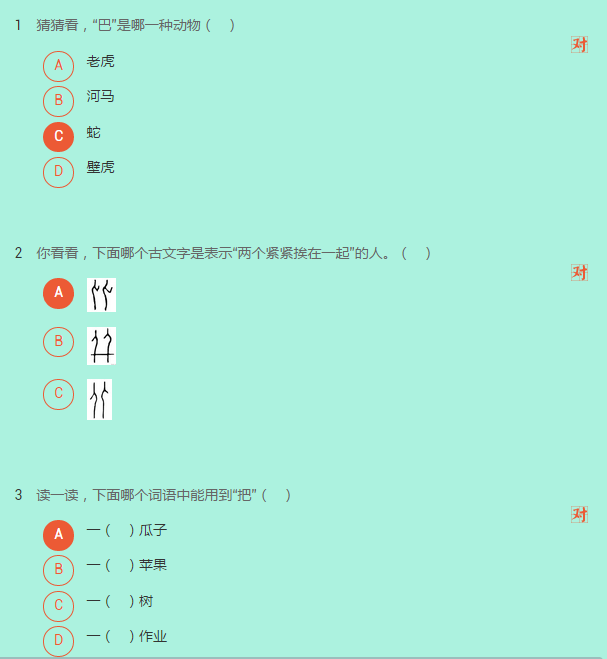The height and width of the screenshot is (659, 607).
Task: Select option A 老虎 for question 1
Action: tap(58, 66)
